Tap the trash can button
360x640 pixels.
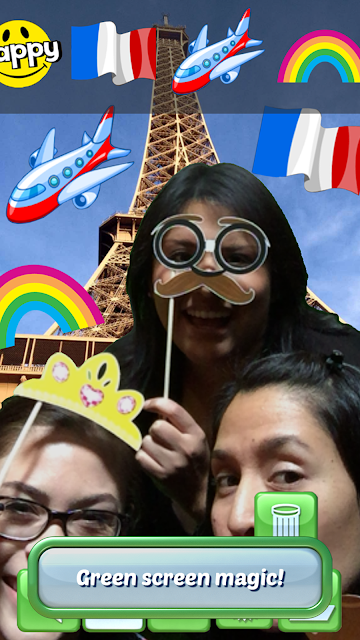point(286,516)
